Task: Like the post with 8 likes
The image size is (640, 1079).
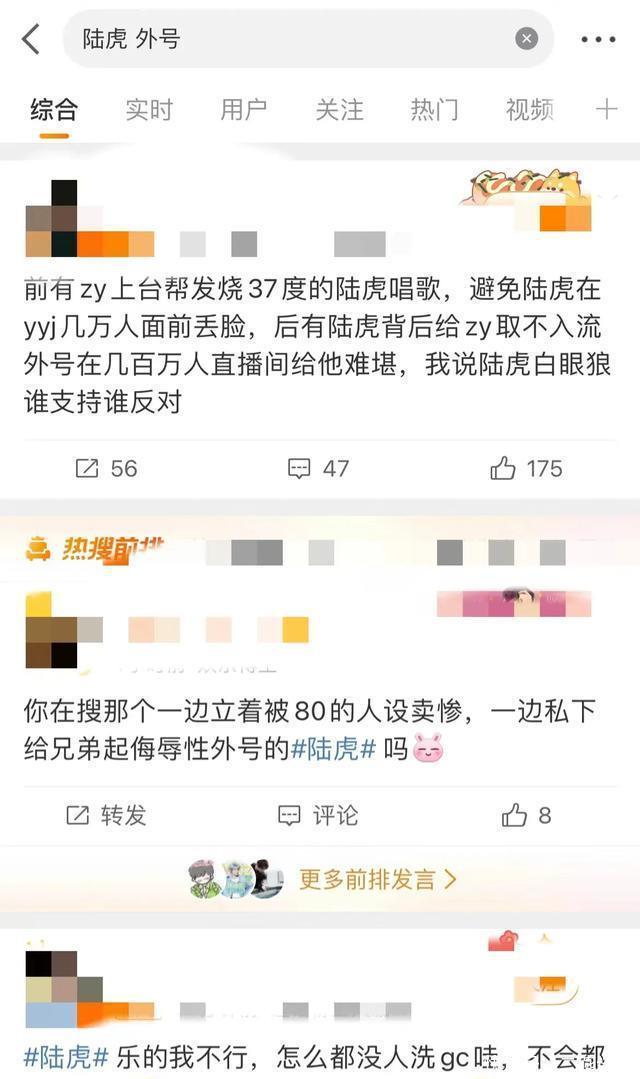Action: pyautogui.click(x=526, y=815)
